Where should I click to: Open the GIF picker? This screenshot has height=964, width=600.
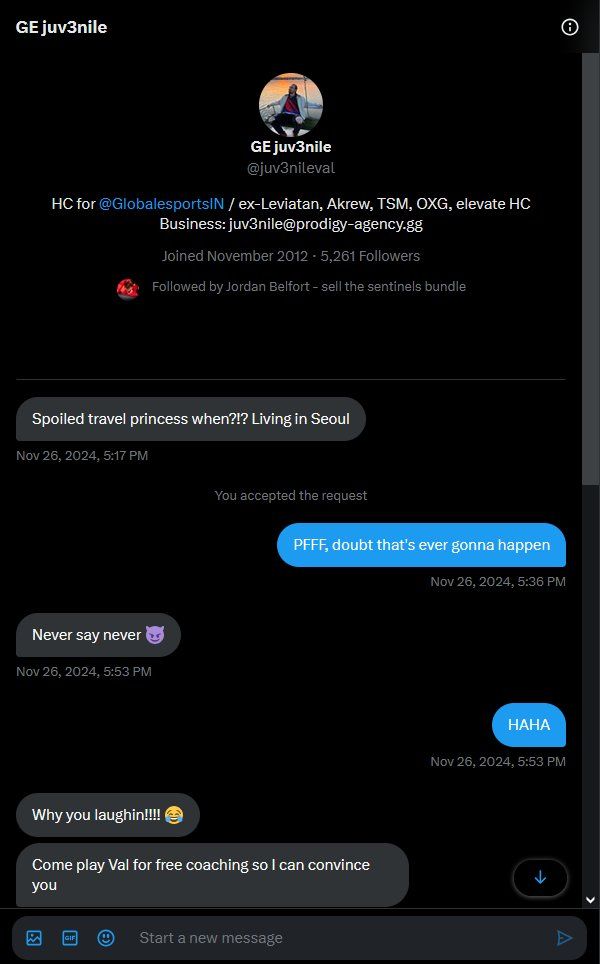point(70,938)
